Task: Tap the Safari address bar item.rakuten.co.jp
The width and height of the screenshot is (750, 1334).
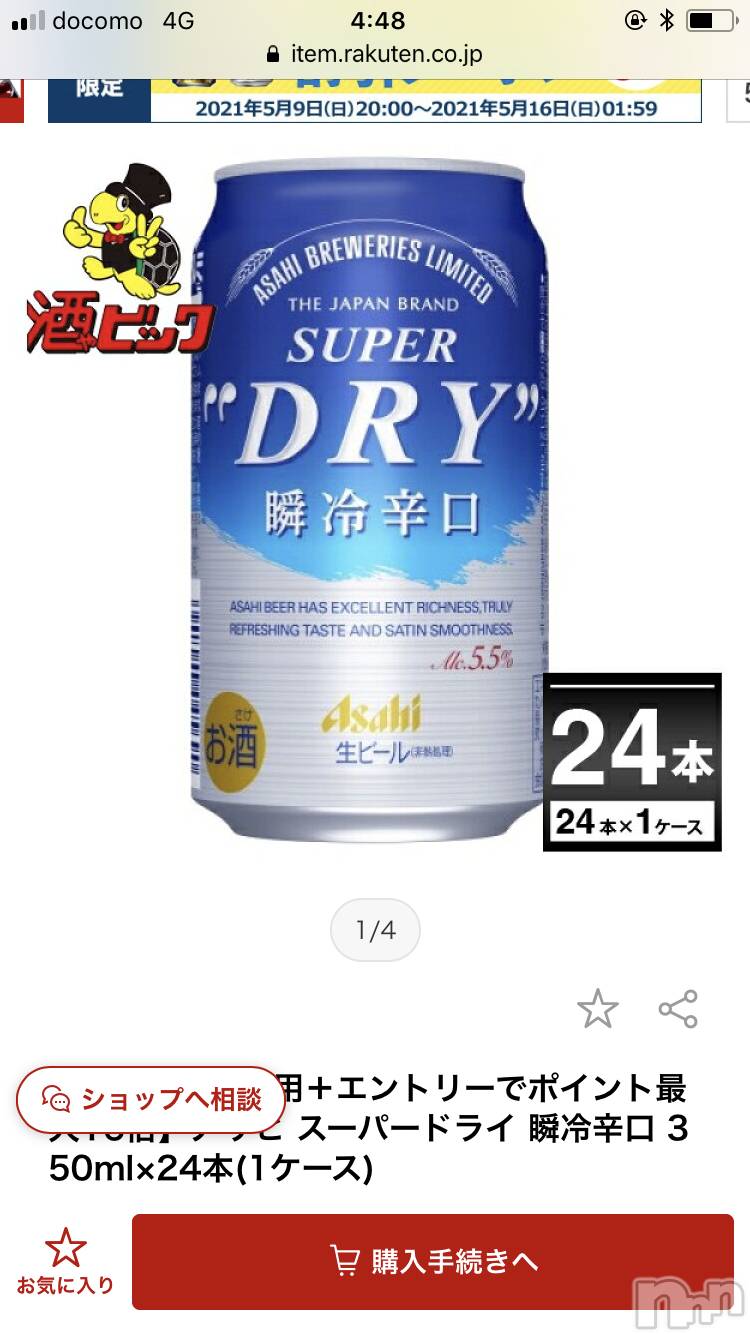Action: [374, 54]
